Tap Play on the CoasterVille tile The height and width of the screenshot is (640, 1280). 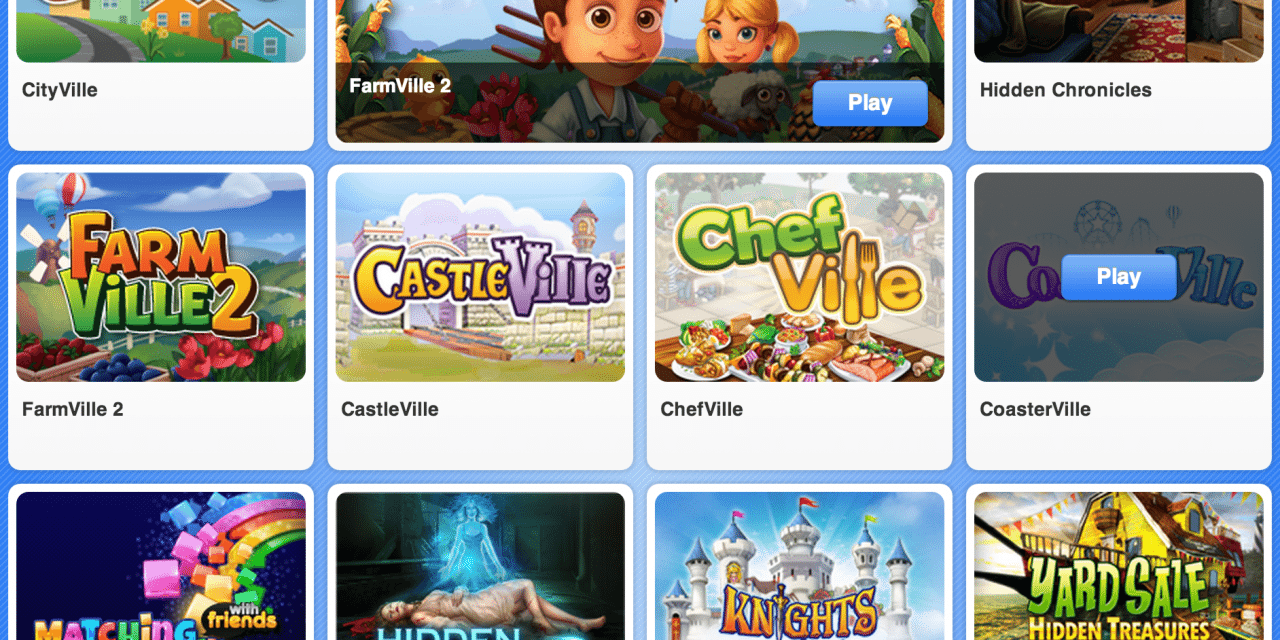1118,277
